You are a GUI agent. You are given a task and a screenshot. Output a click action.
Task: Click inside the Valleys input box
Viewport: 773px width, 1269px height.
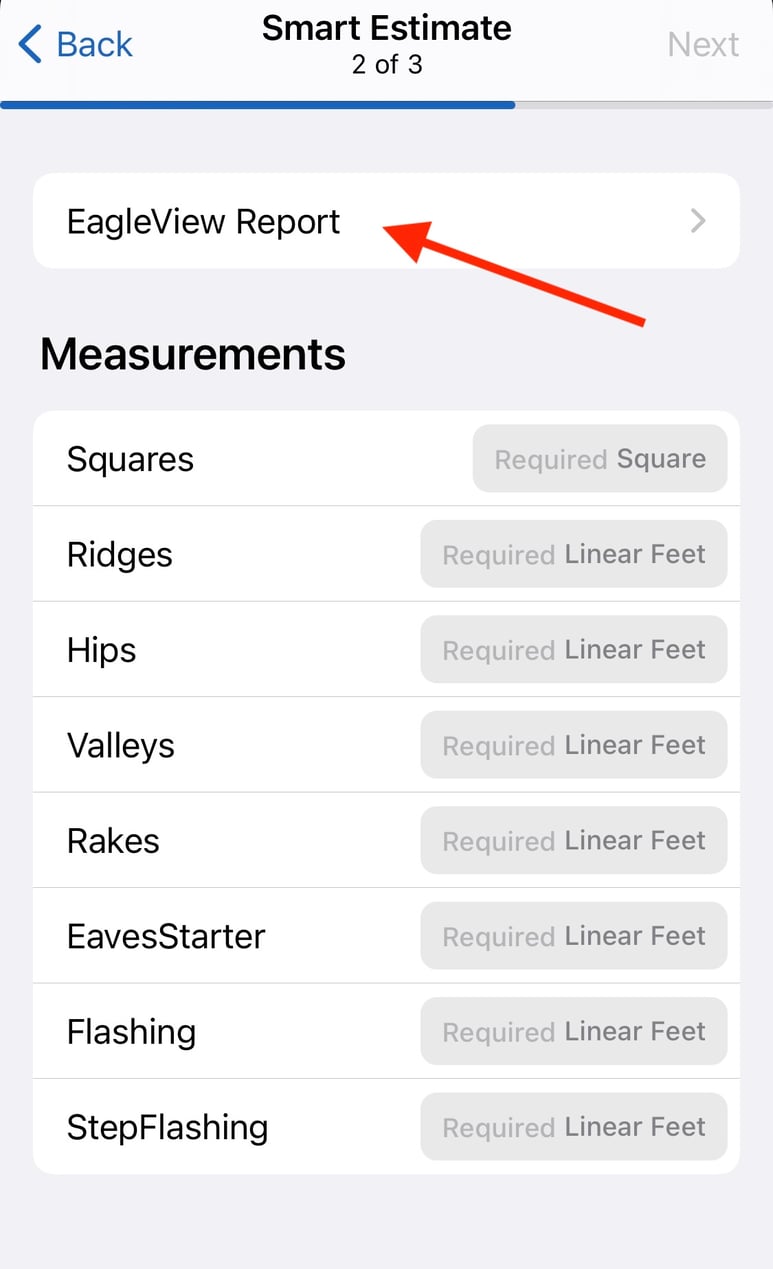coord(574,744)
